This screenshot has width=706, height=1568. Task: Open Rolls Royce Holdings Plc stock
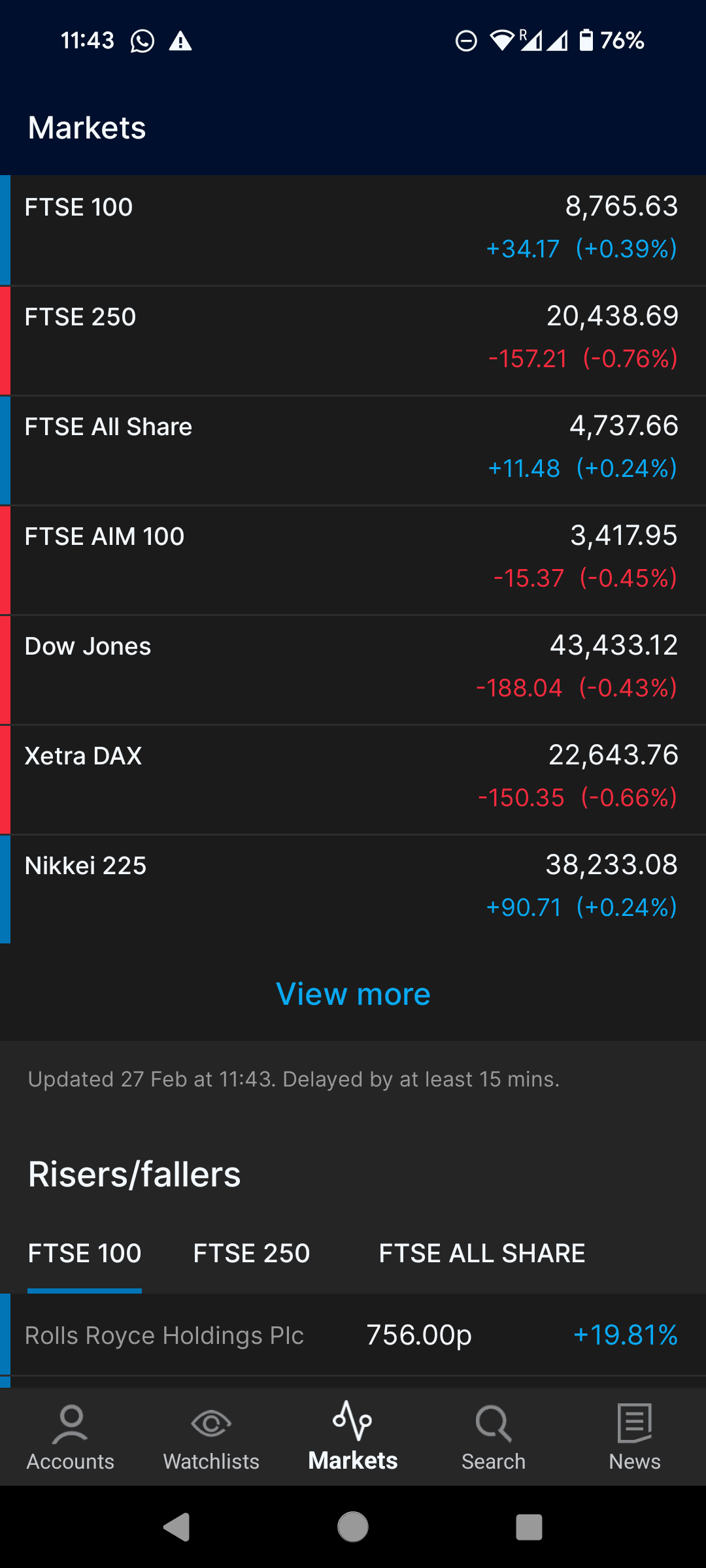coord(353,1335)
